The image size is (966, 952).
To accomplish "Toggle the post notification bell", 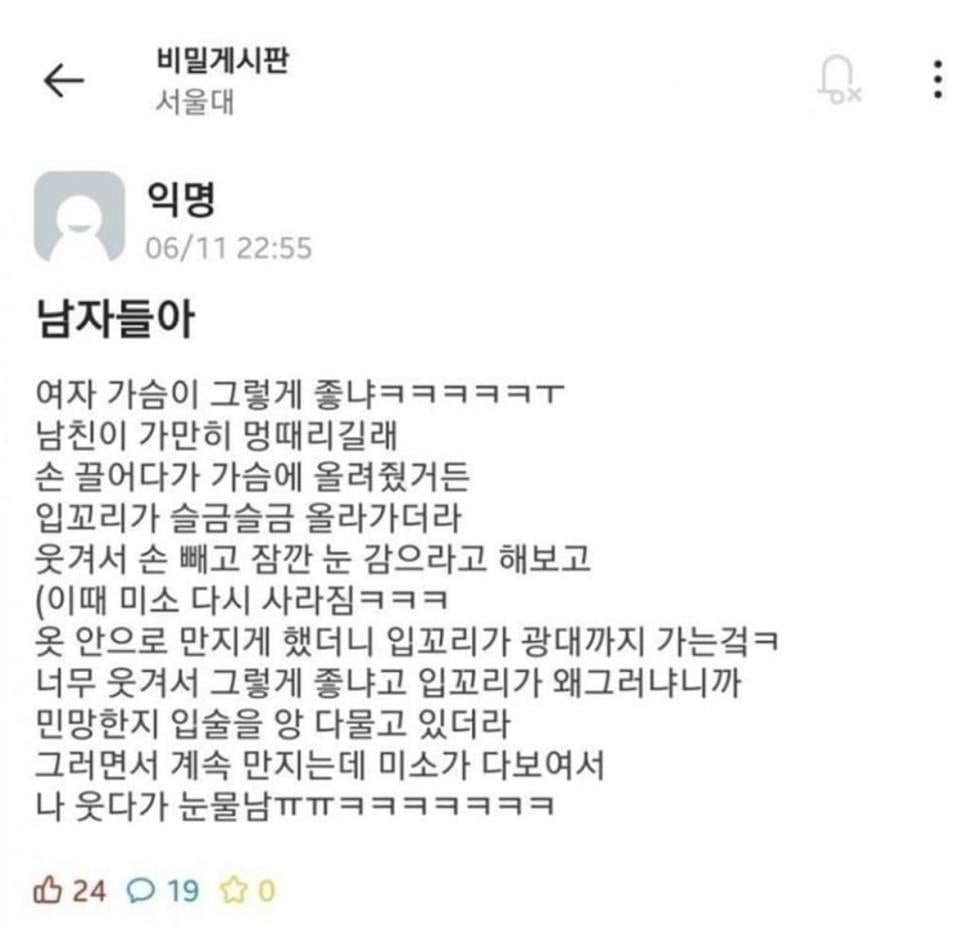I will pyautogui.click(x=838, y=79).
